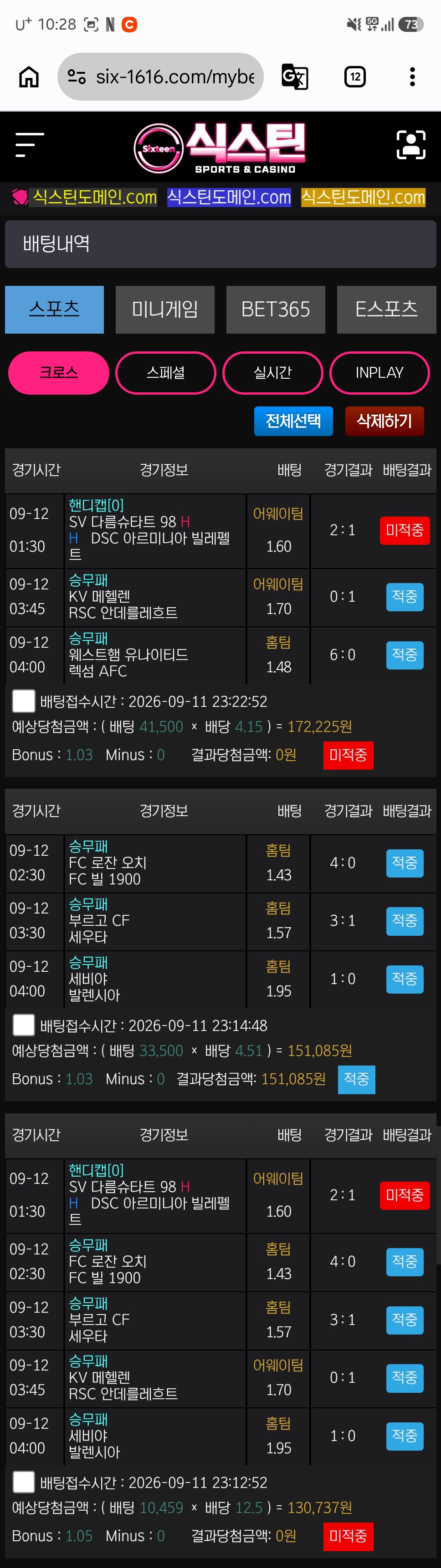Select the 크로스 filter
Image resolution: width=441 pixels, height=1568 pixels.
[x=58, y=372]
